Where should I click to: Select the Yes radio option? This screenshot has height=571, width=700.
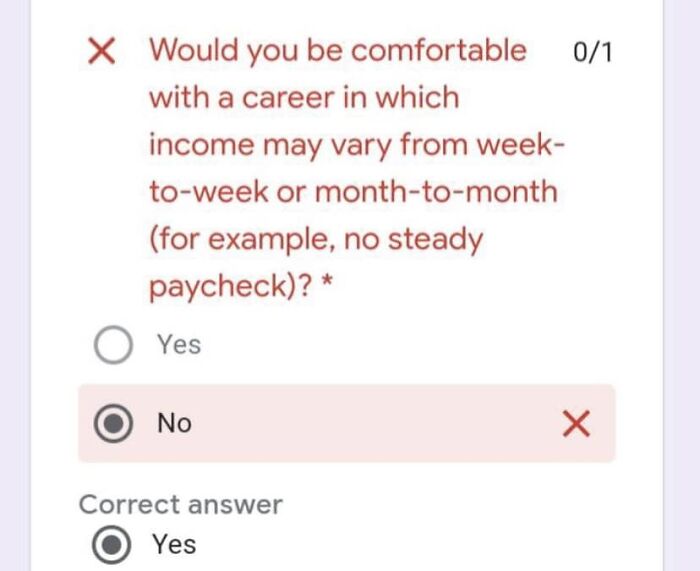(x=113, y=344)
